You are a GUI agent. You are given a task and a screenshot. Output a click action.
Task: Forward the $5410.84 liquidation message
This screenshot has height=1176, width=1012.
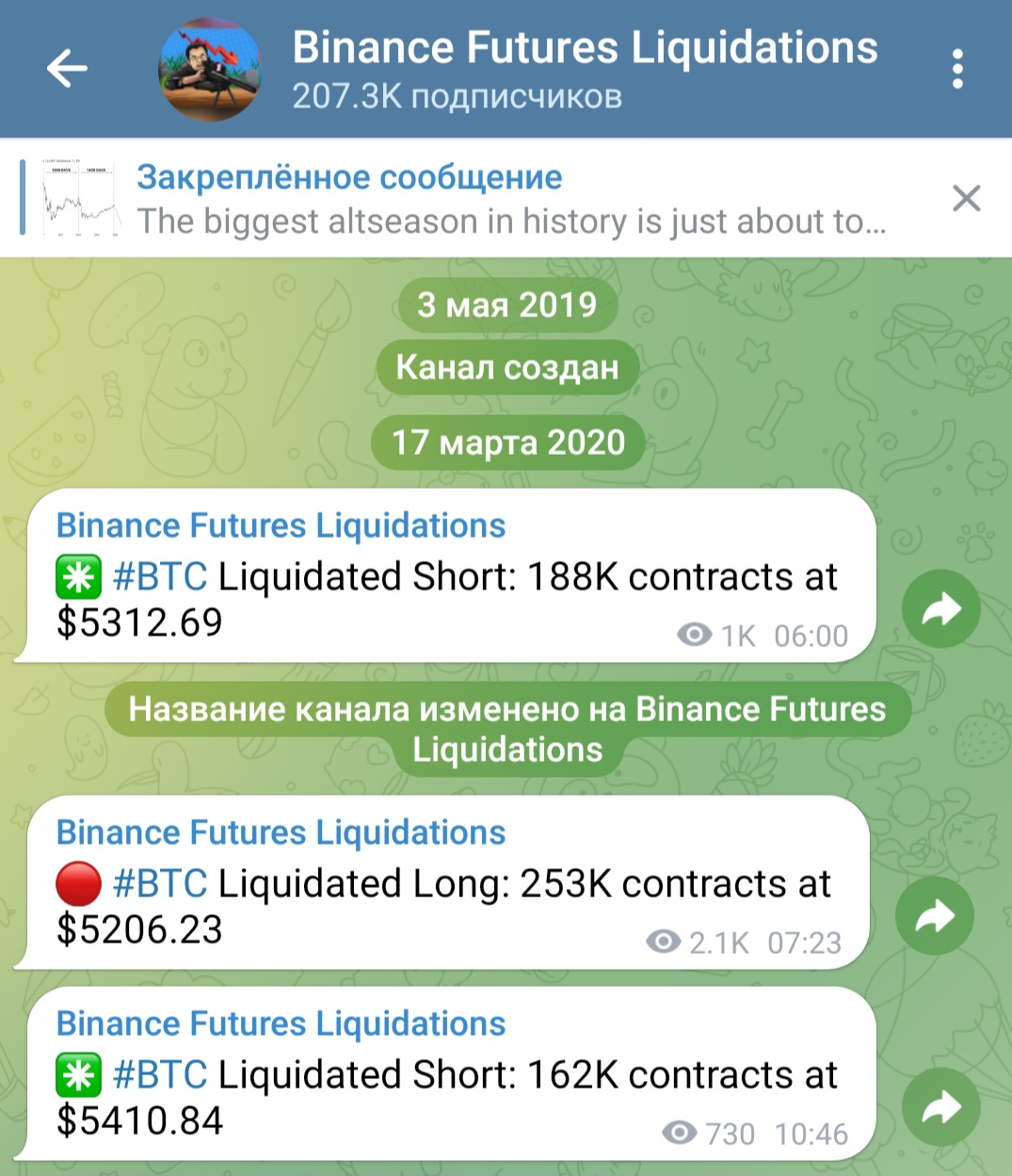[x=940, y=1107]
